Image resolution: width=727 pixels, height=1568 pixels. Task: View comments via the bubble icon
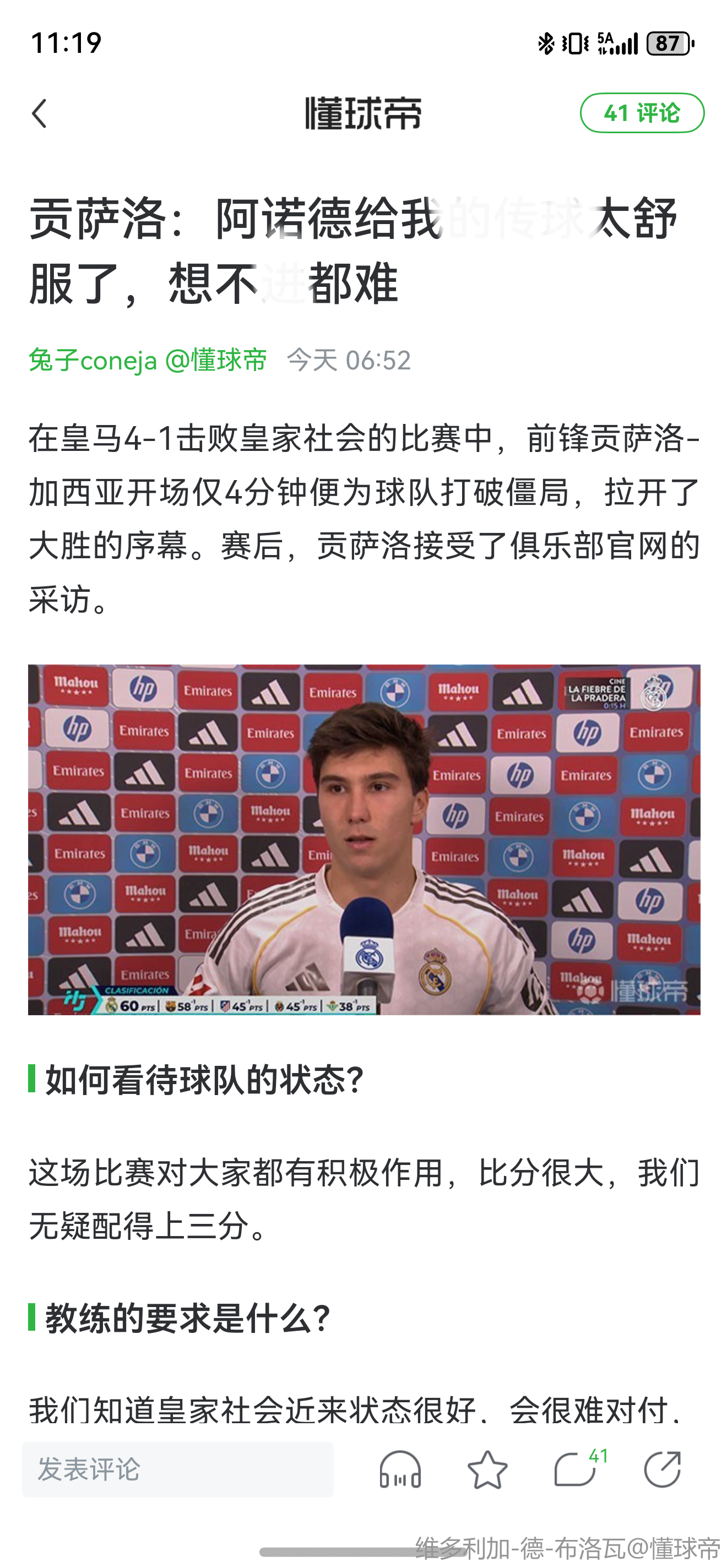576,1469
